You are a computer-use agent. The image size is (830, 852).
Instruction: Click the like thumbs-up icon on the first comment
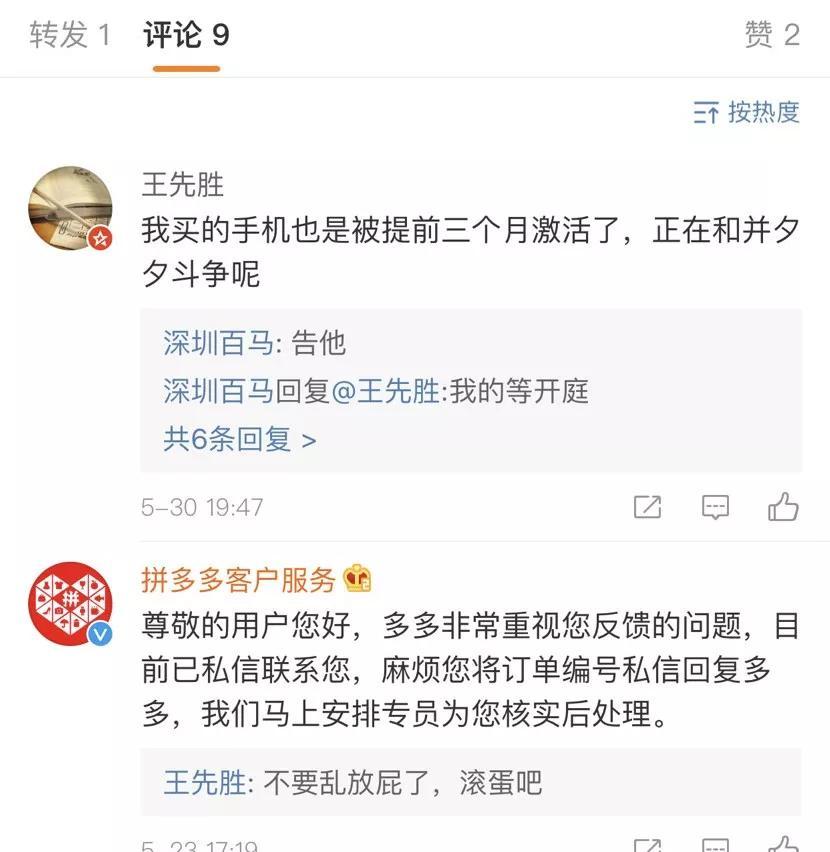[x=781, y=507]
